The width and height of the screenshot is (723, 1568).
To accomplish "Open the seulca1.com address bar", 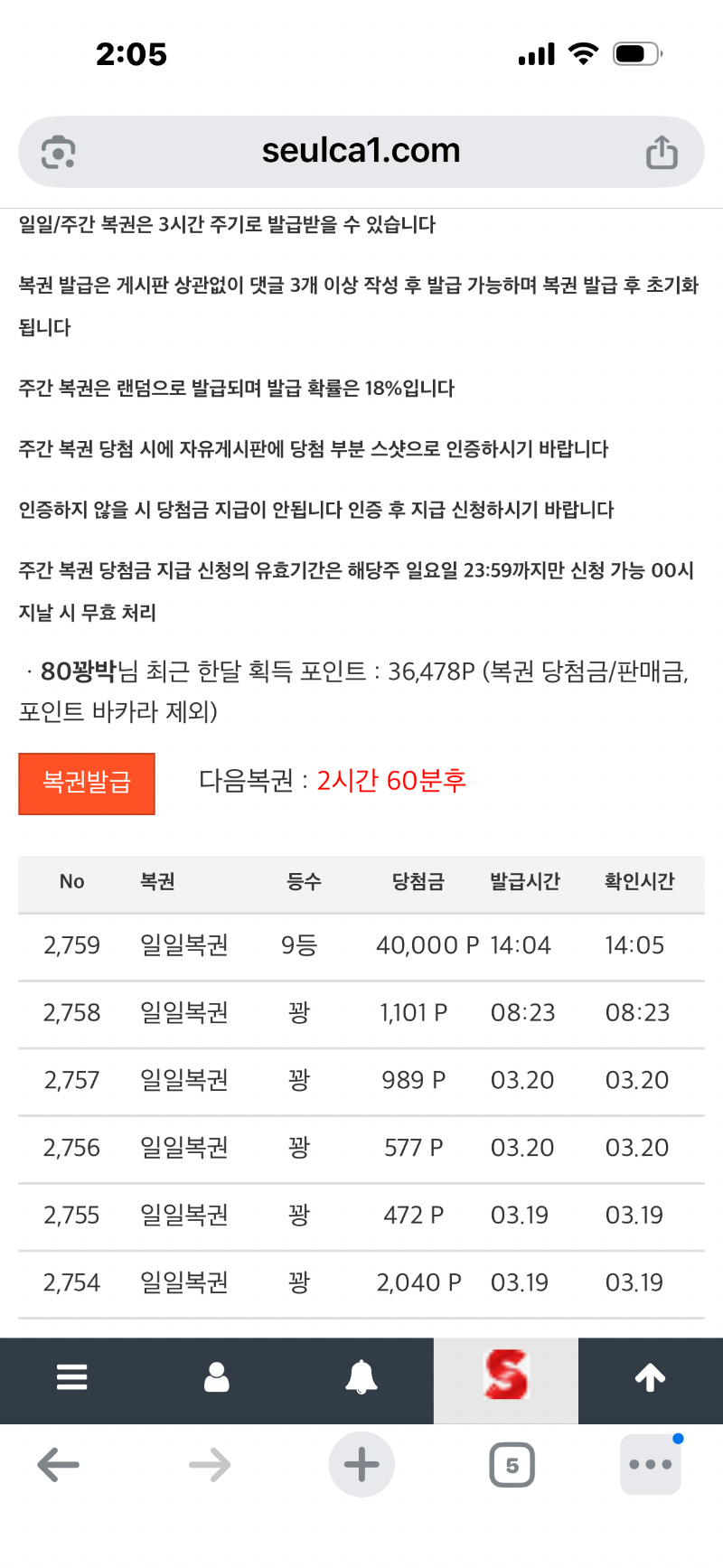I will (x=361, y=151).
